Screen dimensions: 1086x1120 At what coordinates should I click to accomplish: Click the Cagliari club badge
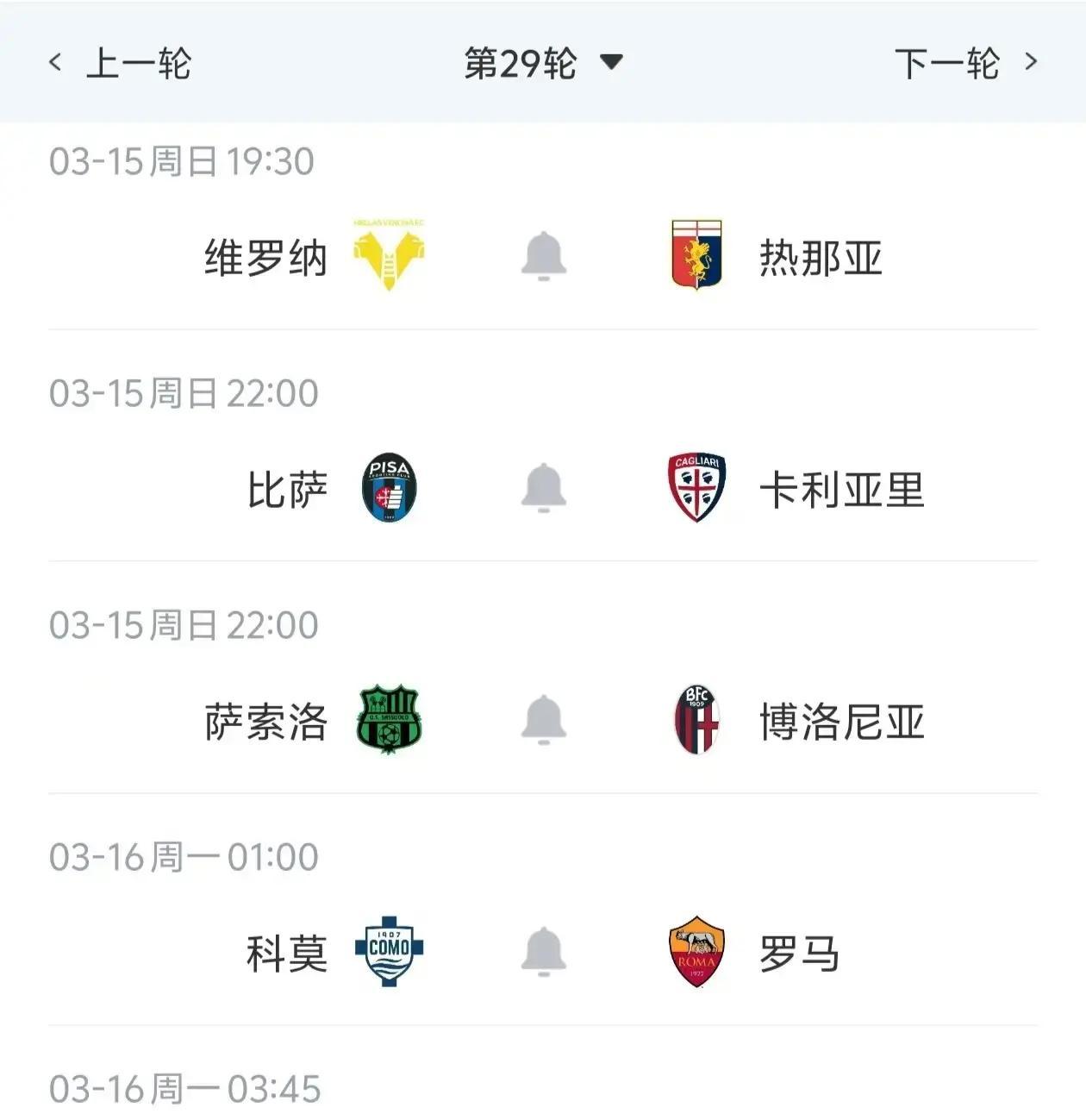point(698,490)
